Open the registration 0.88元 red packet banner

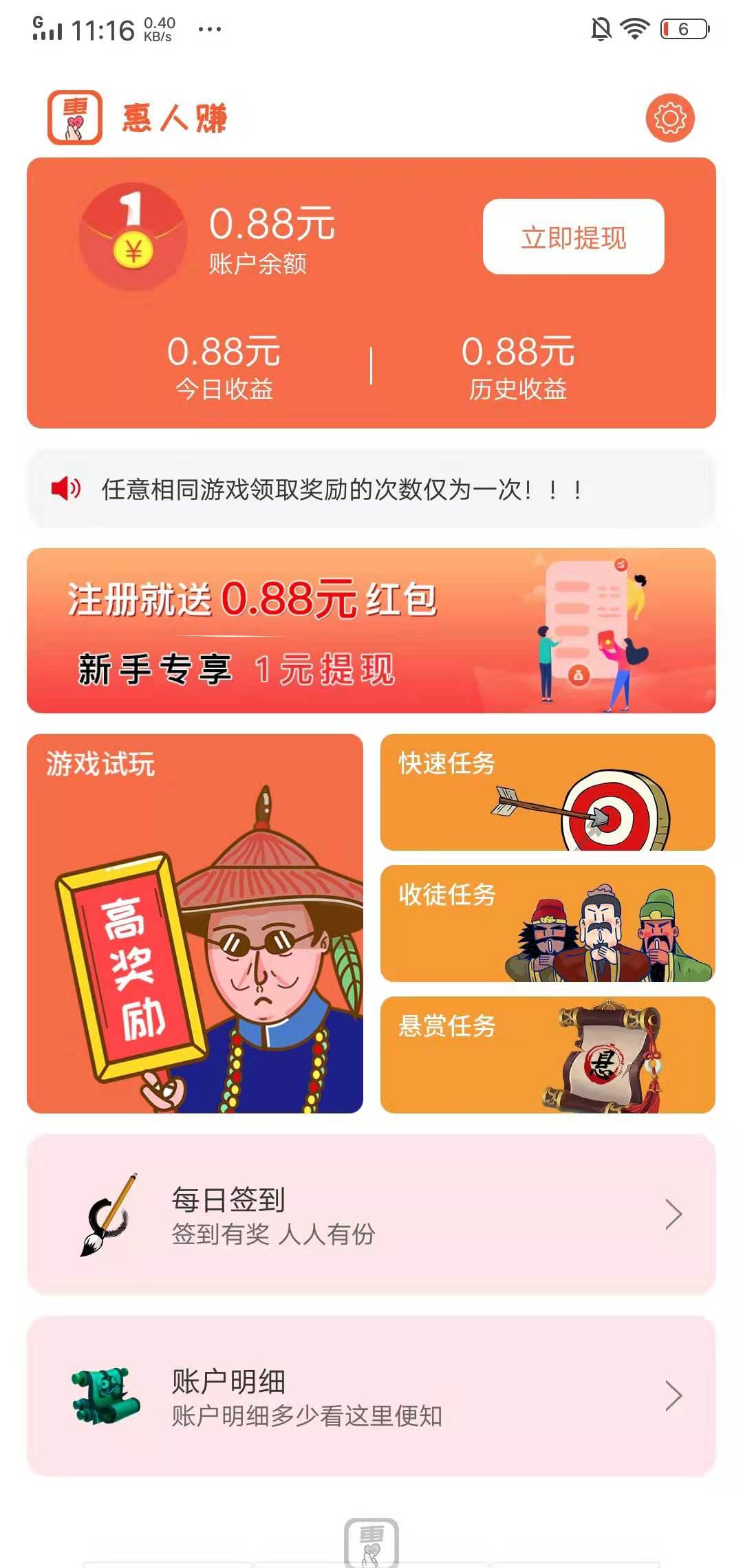pos(371,629)
